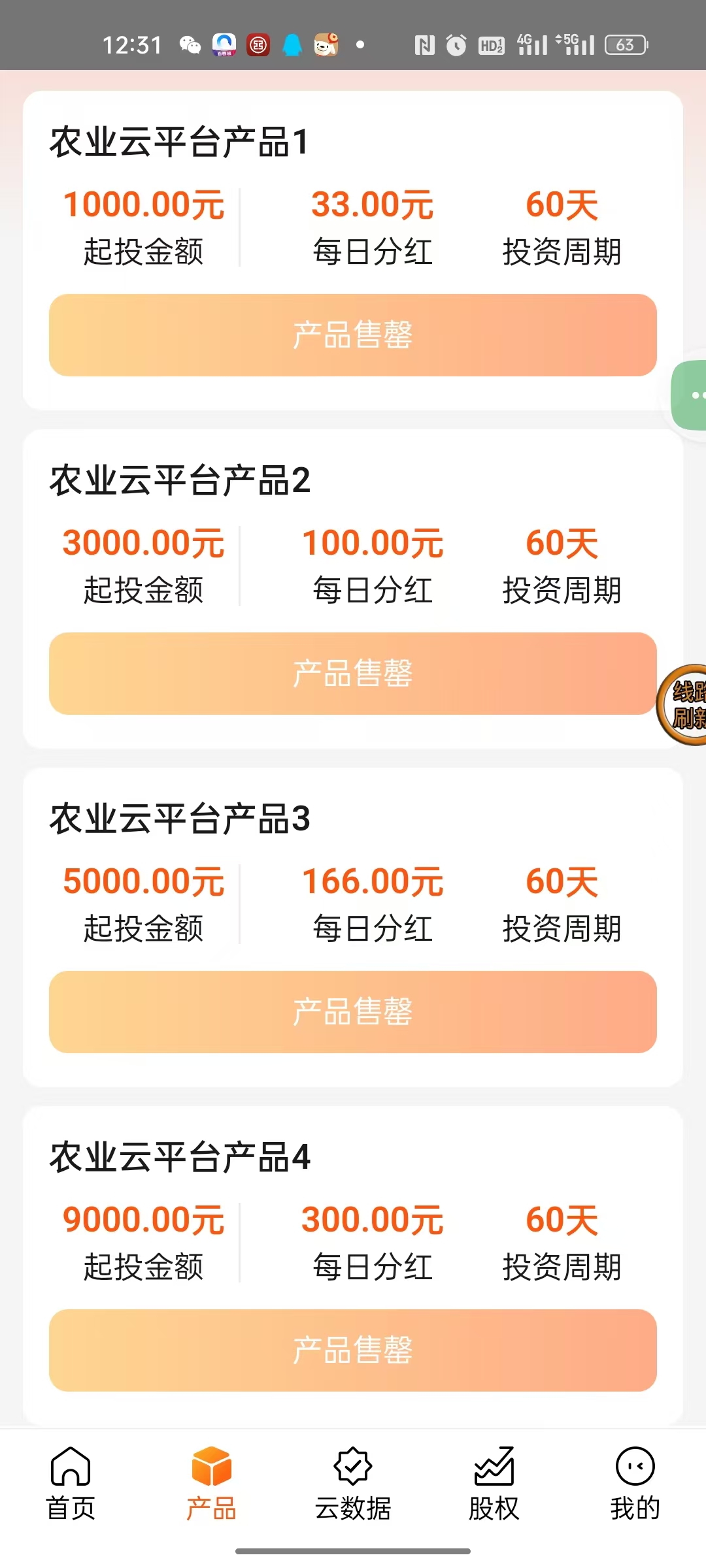Screen dimensions: 706x1568
Task: Tap the 线路刷新 floating button
Action: point(682,704)
